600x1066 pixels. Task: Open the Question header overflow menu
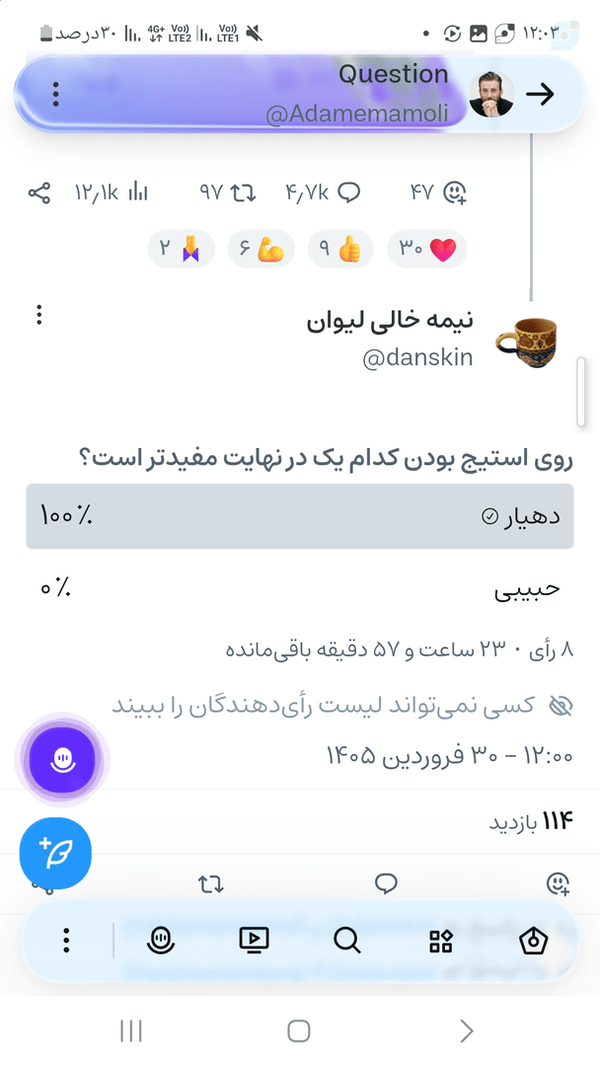(x=56, y=94)
